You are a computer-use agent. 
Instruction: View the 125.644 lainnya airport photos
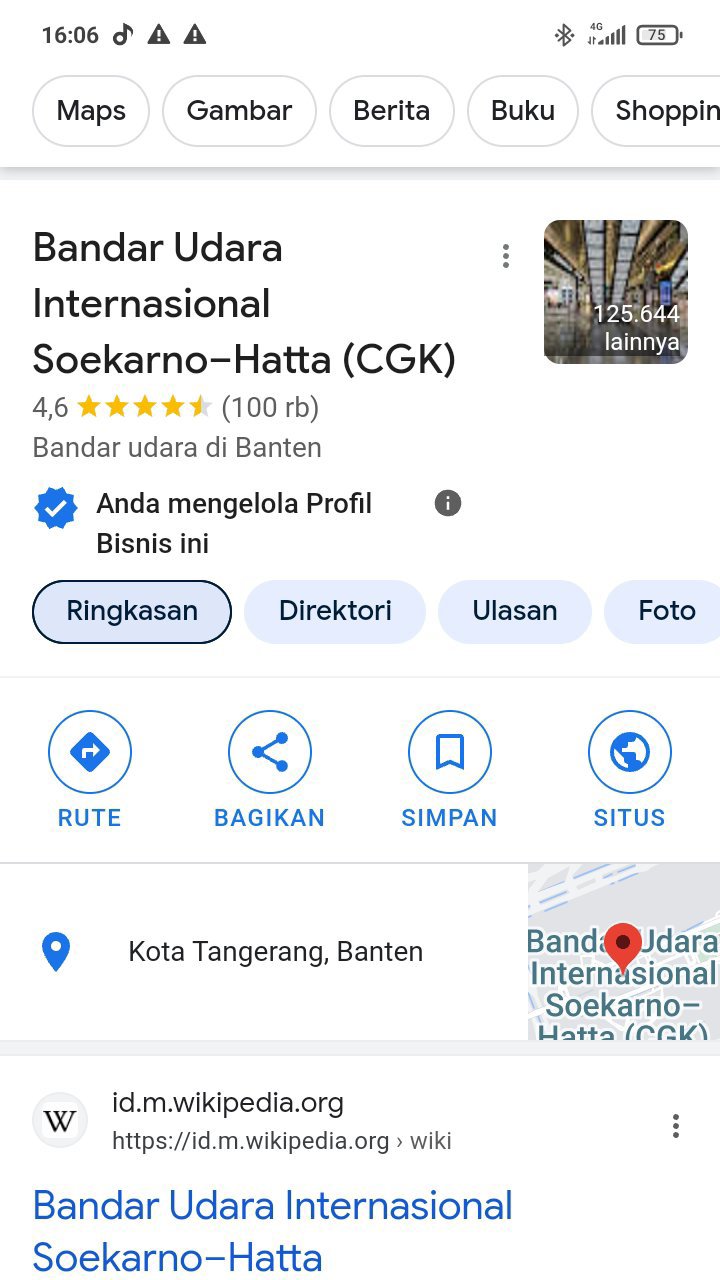coord(616,292)
